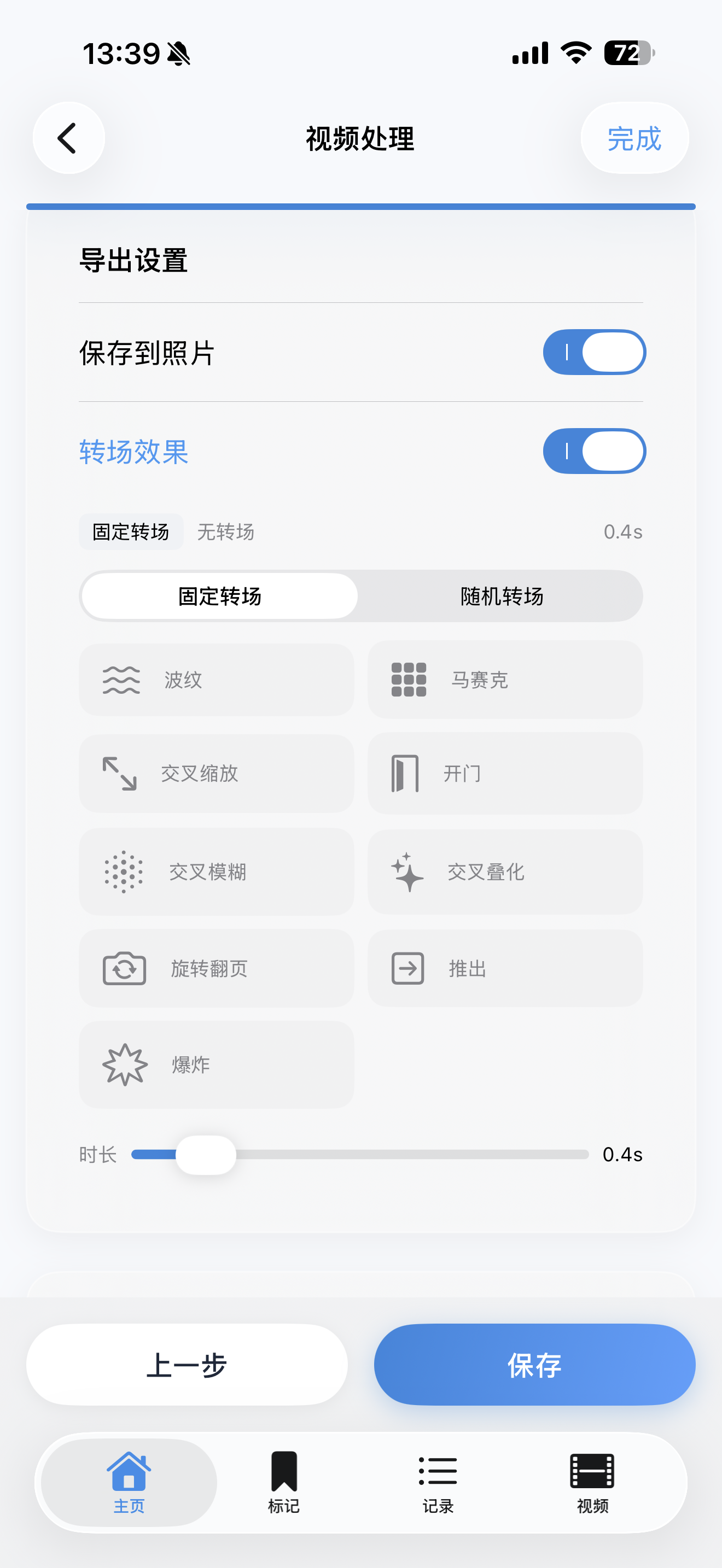722x1568 pixels.
Task: Choose 旋转翻页 transition
Action: 216,968
